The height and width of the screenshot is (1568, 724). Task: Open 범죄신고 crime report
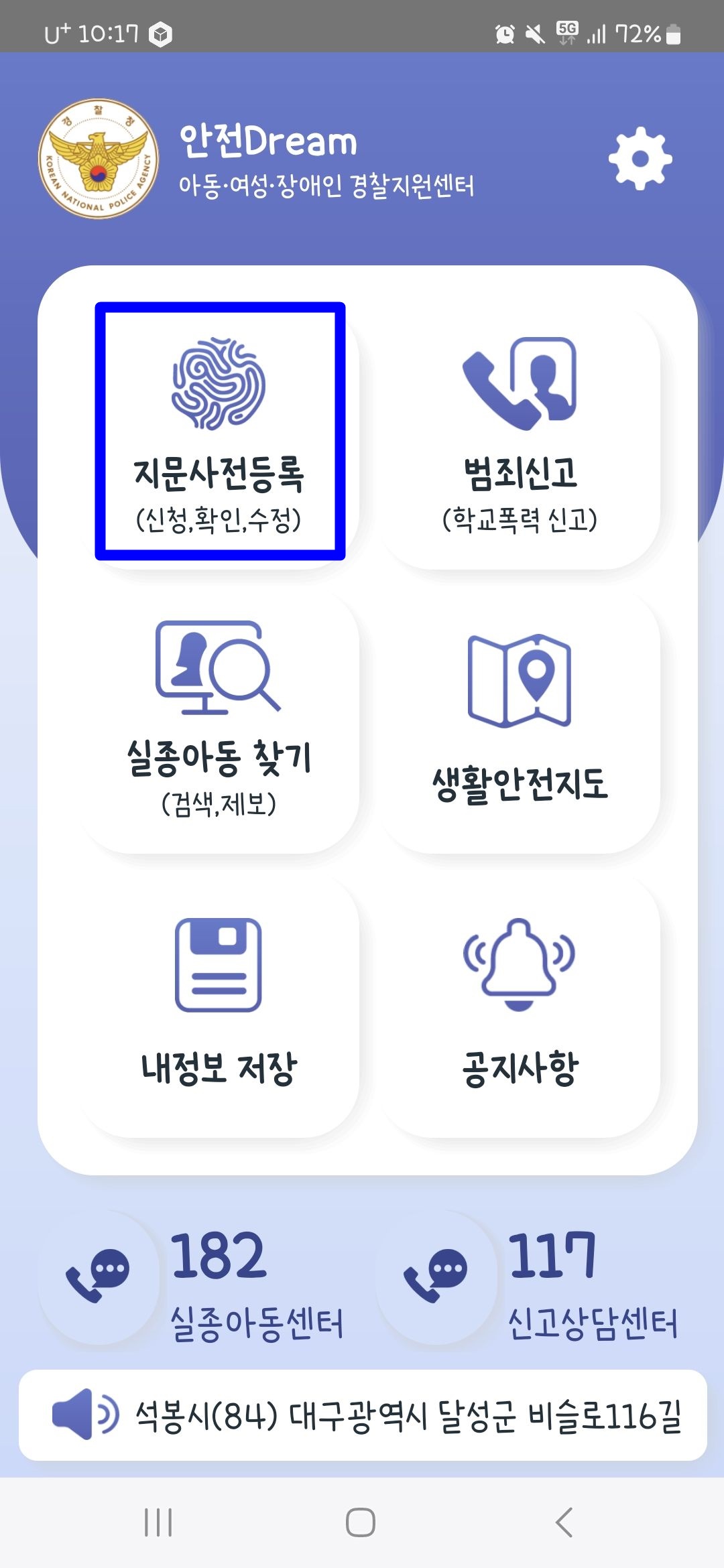[x=520, y=436]
